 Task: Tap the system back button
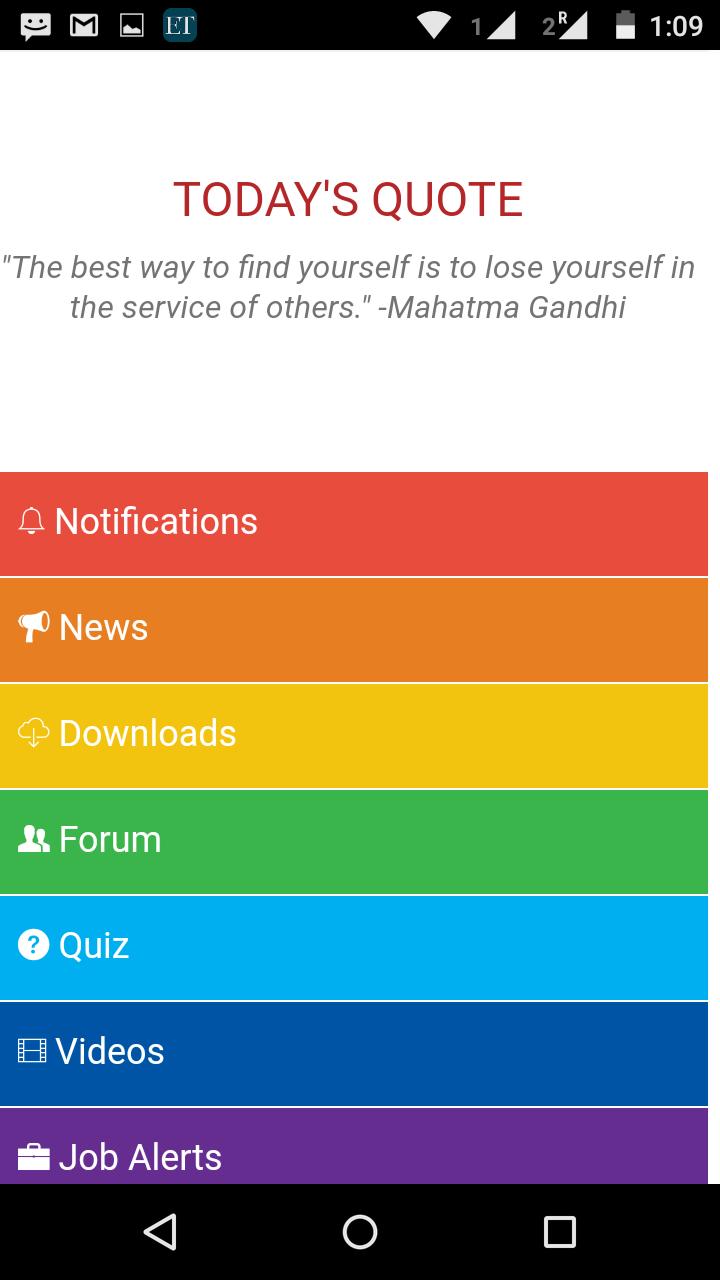(x=160, y=1232)
